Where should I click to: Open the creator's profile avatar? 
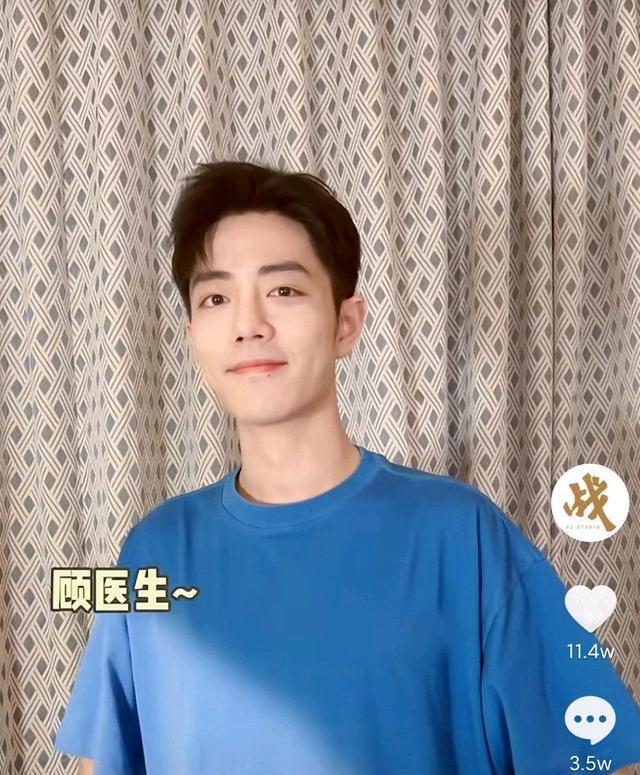click(x=590, y=503)
